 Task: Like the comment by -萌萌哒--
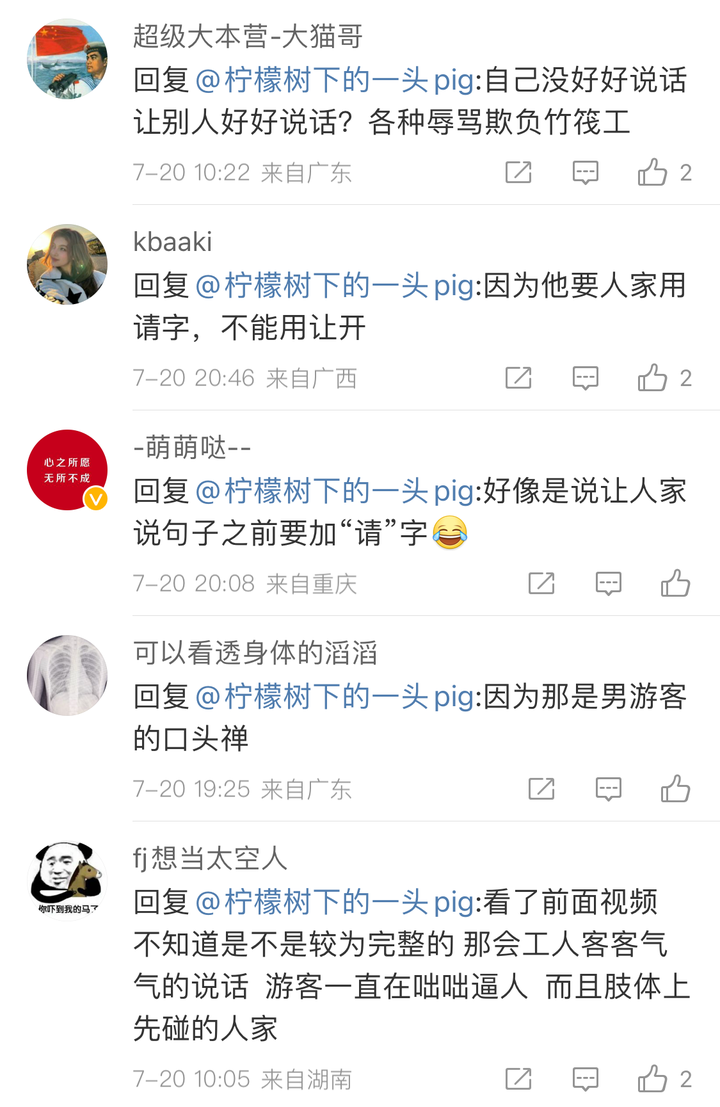(676, 583)
